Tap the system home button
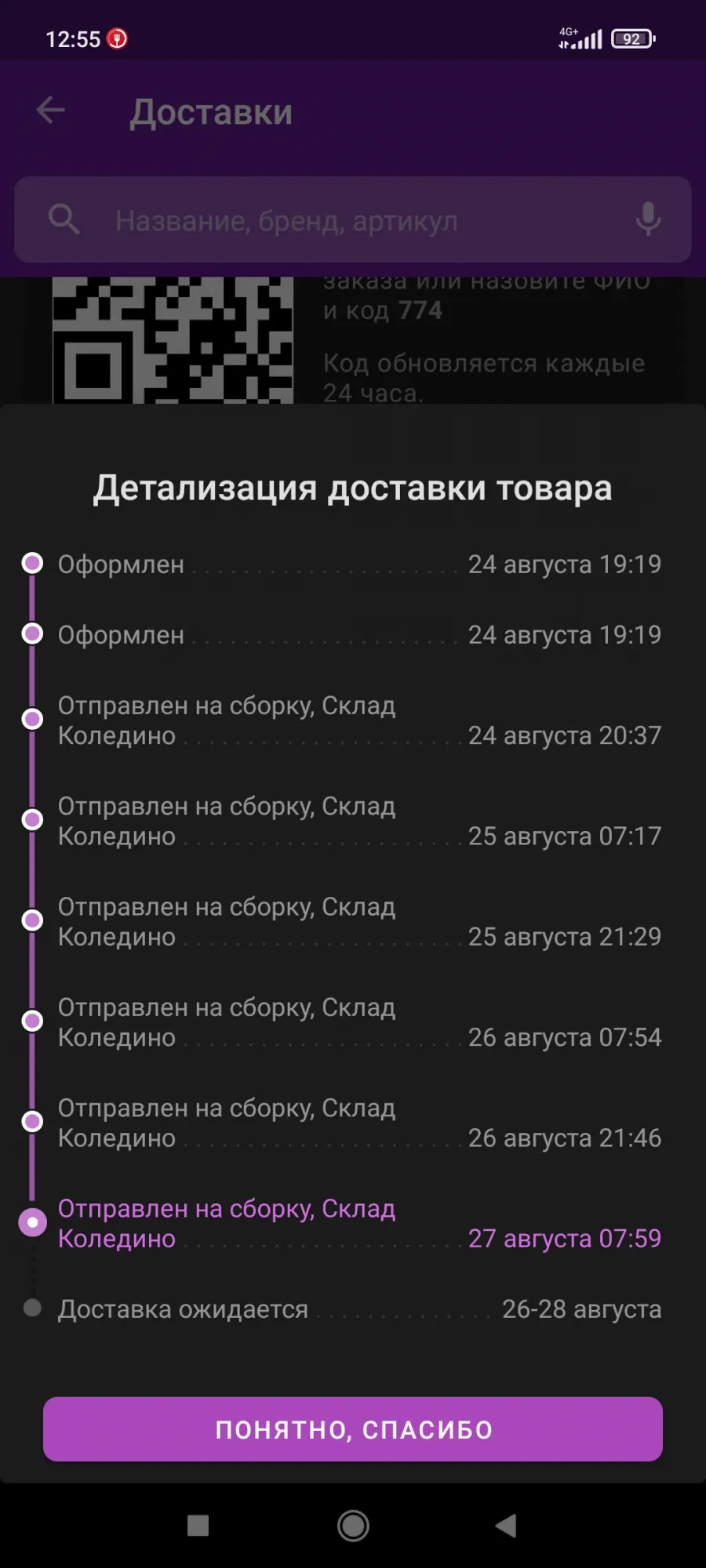The image size is (706, 1568). [x=353, y=1526]
